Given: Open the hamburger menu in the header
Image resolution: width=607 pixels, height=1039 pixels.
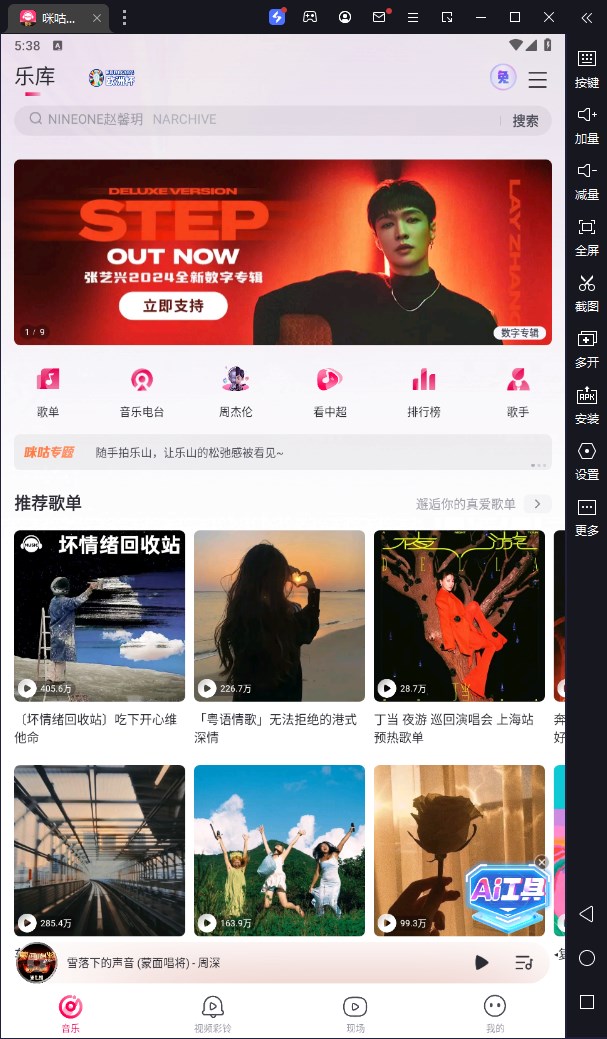Looking at the screenshot, I should coord(538,80).
